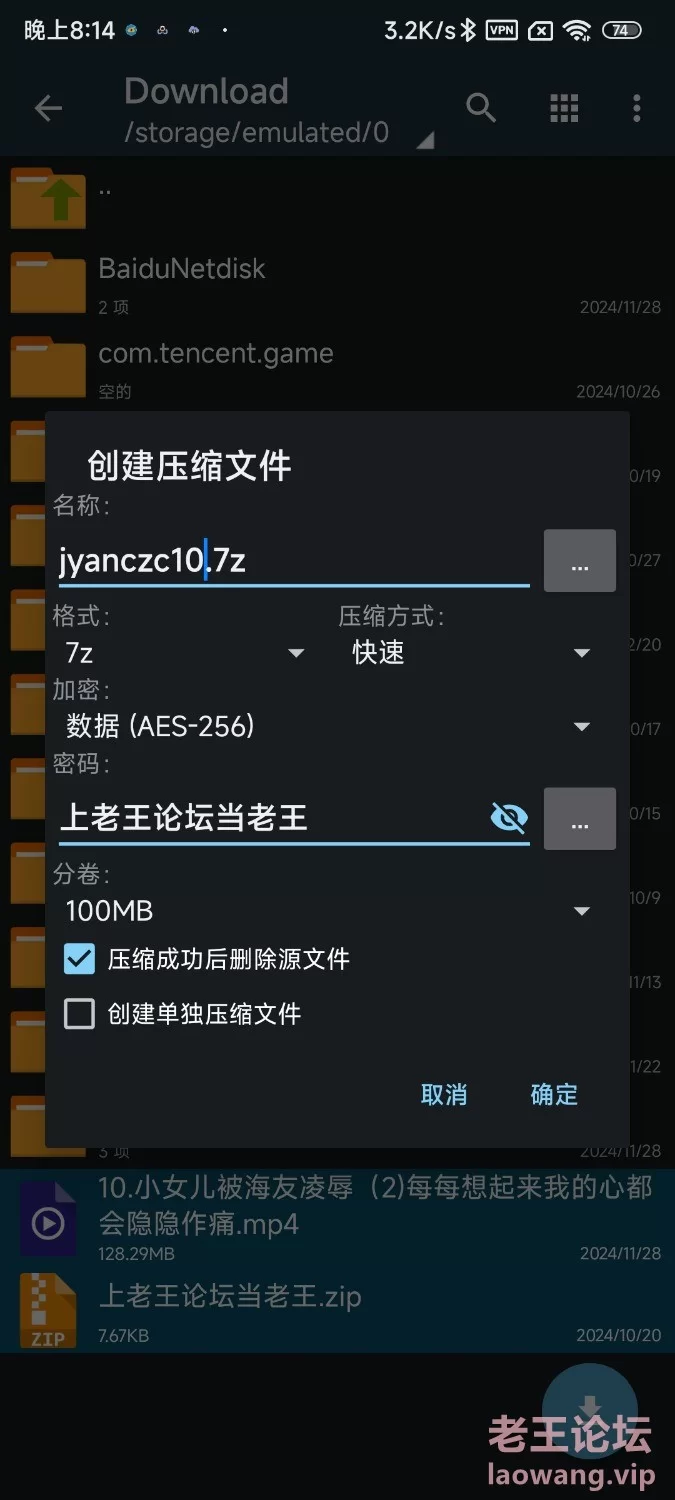The image size is (675, 1500).
Task: Open the 格式 dropdown showing 7z
Action: [x=183, y=653]
